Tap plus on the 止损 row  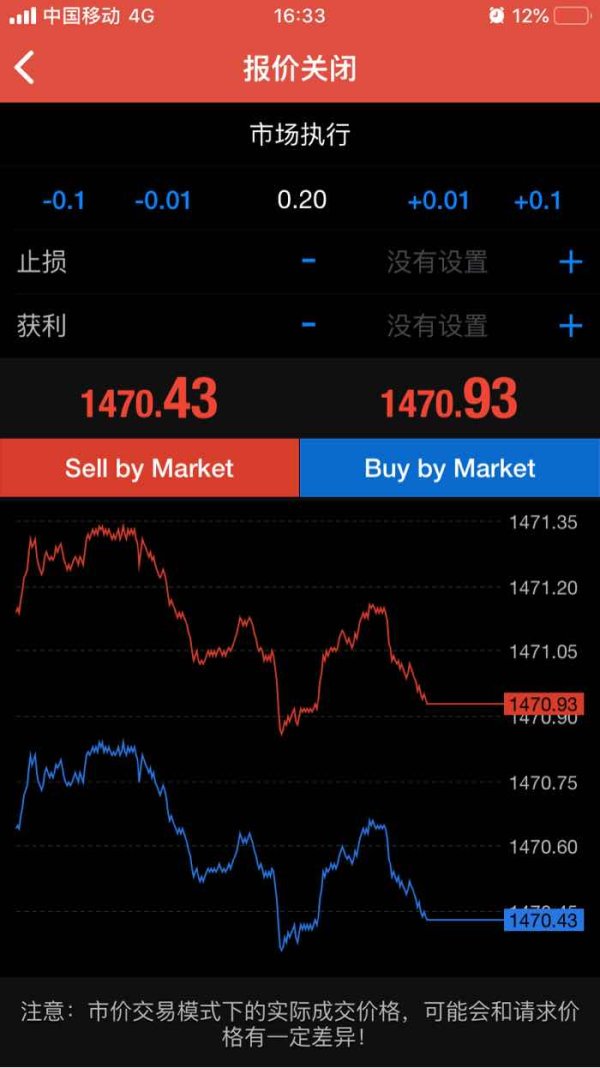(x=571, y=262)
